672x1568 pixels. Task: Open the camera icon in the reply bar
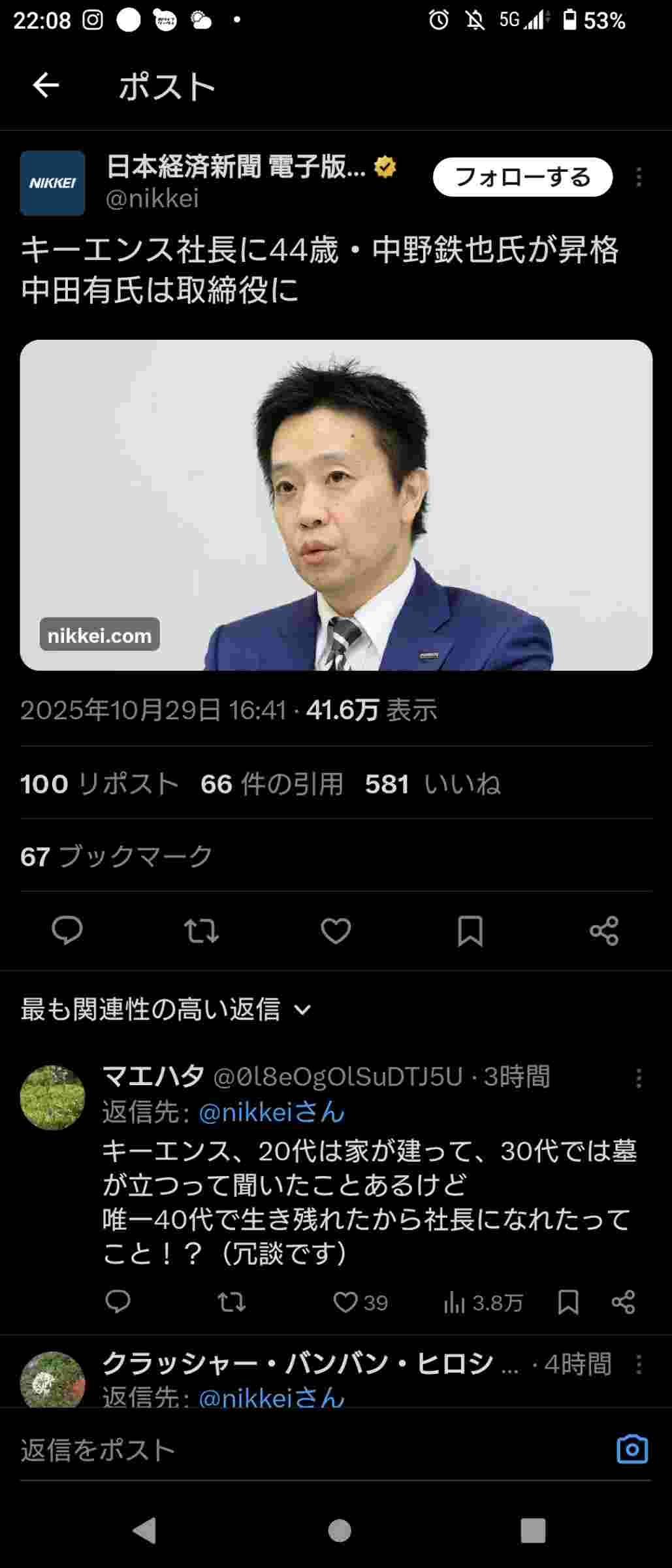[x=632, y=1449]
